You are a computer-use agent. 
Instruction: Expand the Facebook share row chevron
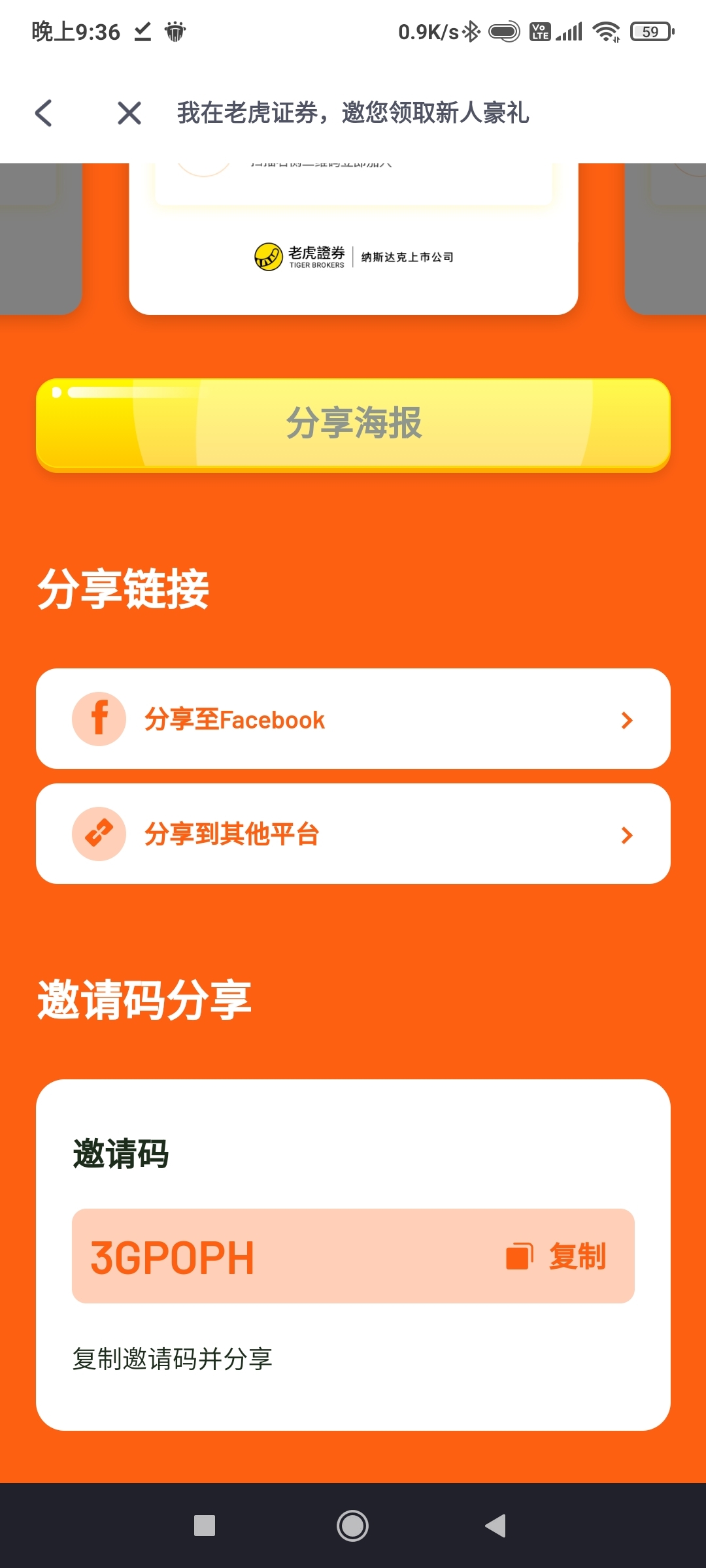point(628,720)
